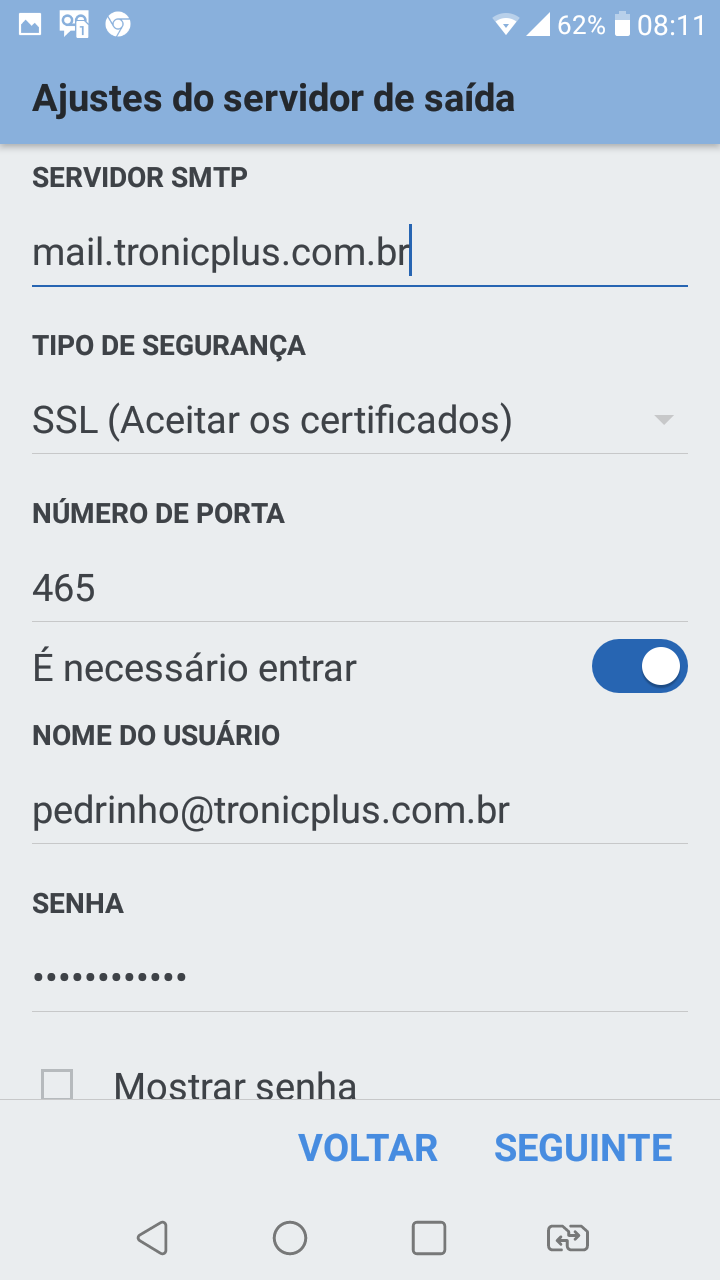Viewport: 720px width, 1280px height.
Task: Edit the SMTP server field
Action: tap(360, 253)
